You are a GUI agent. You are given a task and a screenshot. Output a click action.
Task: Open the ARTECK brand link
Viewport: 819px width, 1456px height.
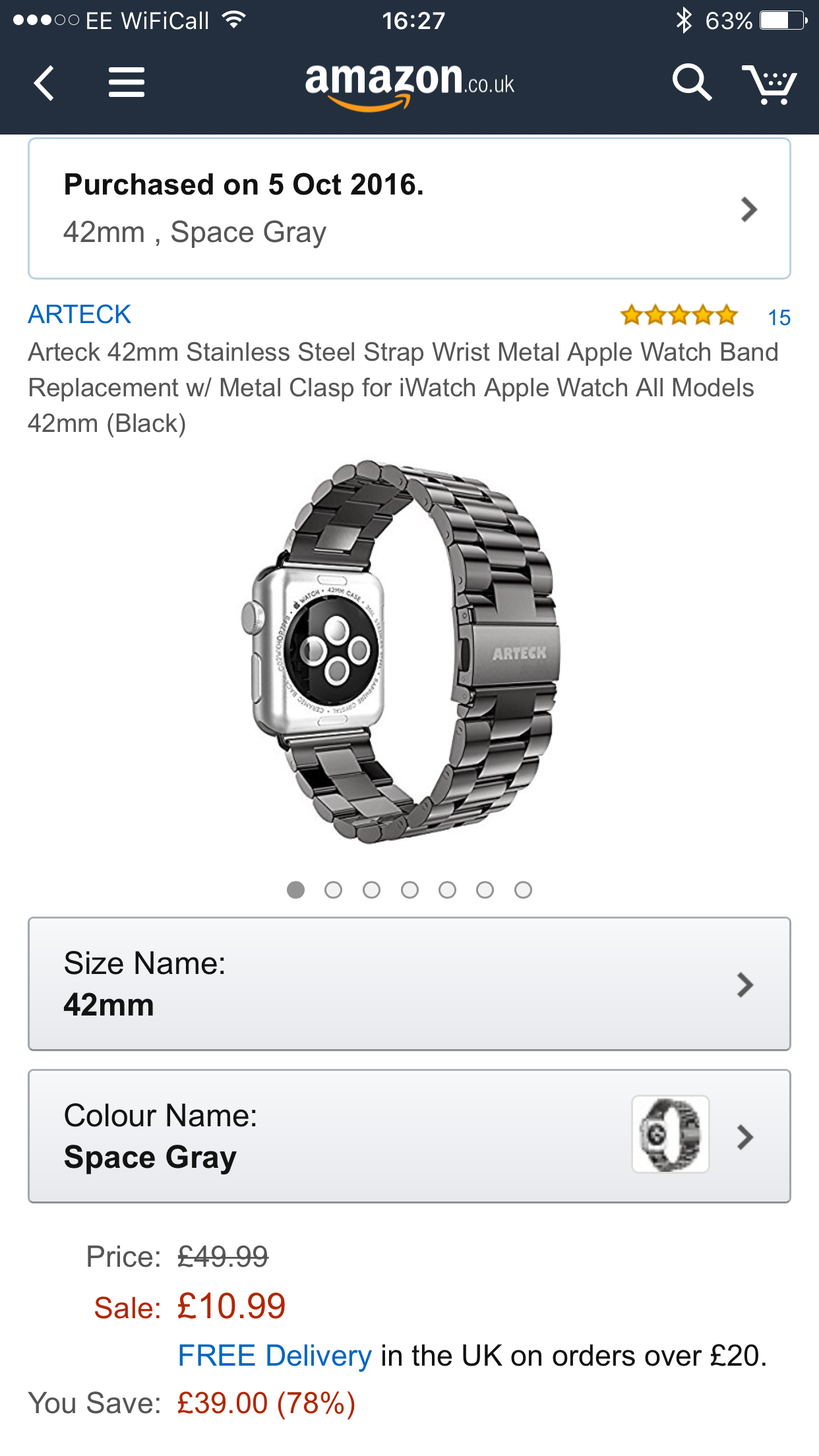79,315
